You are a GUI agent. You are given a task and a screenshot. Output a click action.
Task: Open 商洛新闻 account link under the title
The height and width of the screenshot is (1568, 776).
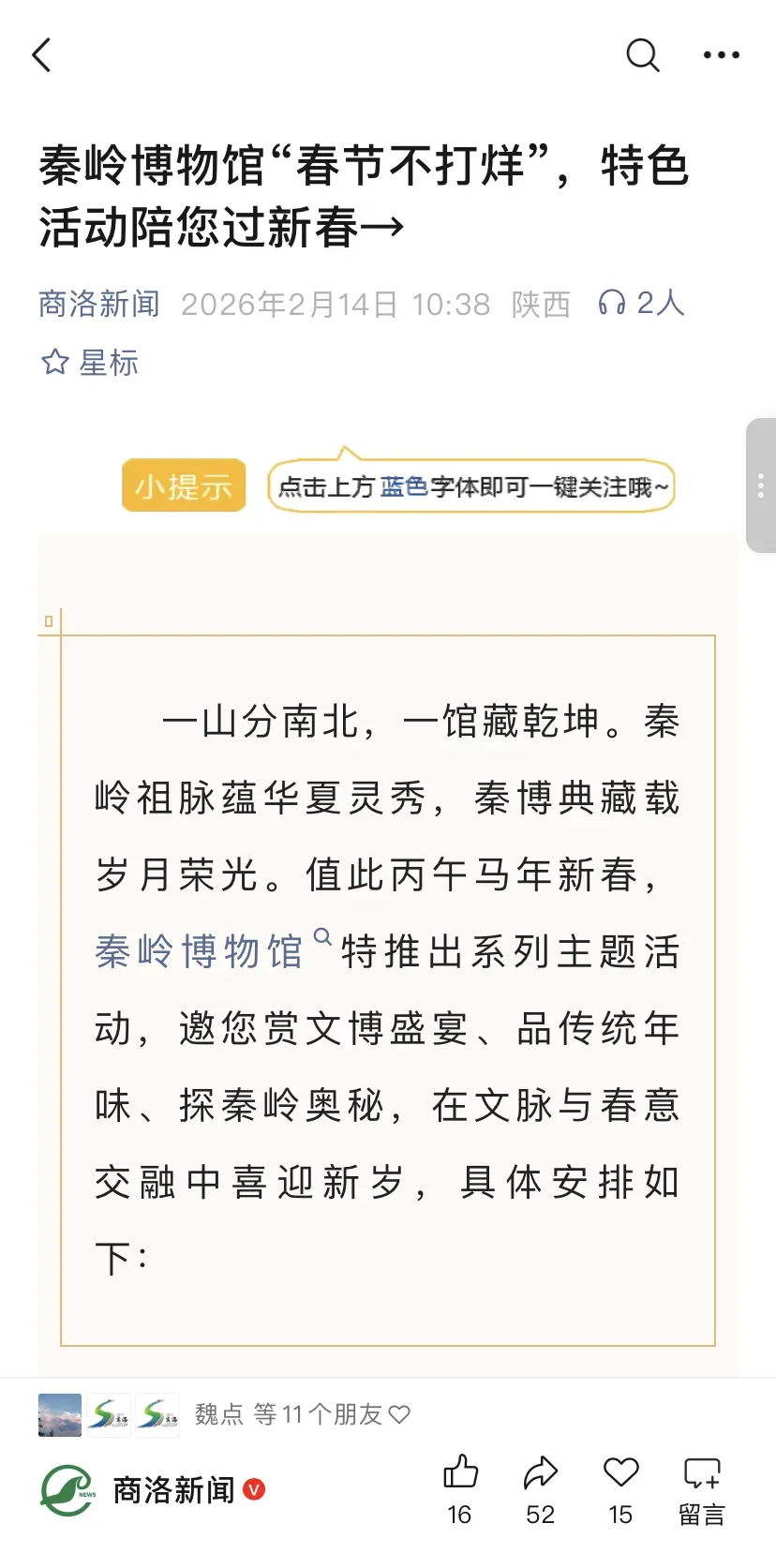(99, 304)
